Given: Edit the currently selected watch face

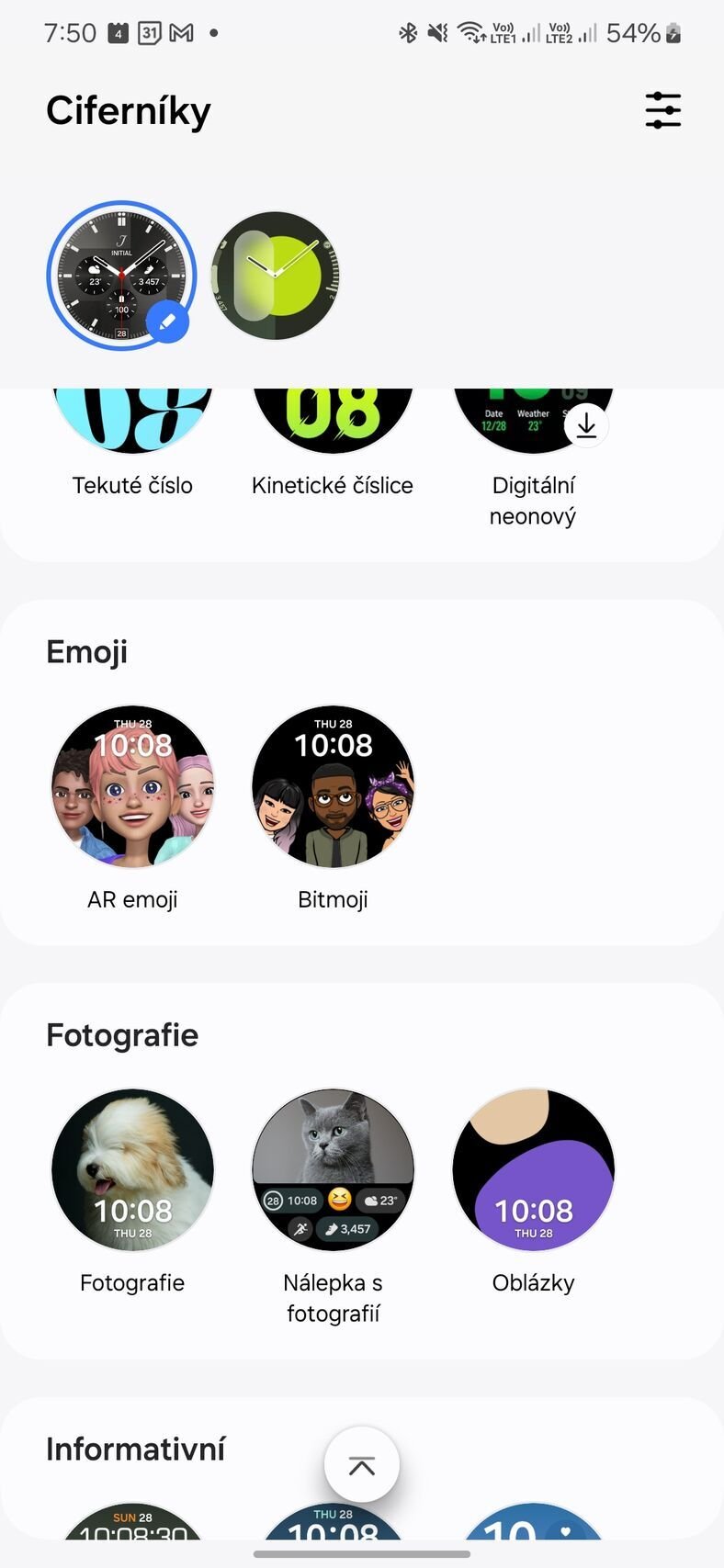Looking at the screenshot, I should [x=166, y=321].
